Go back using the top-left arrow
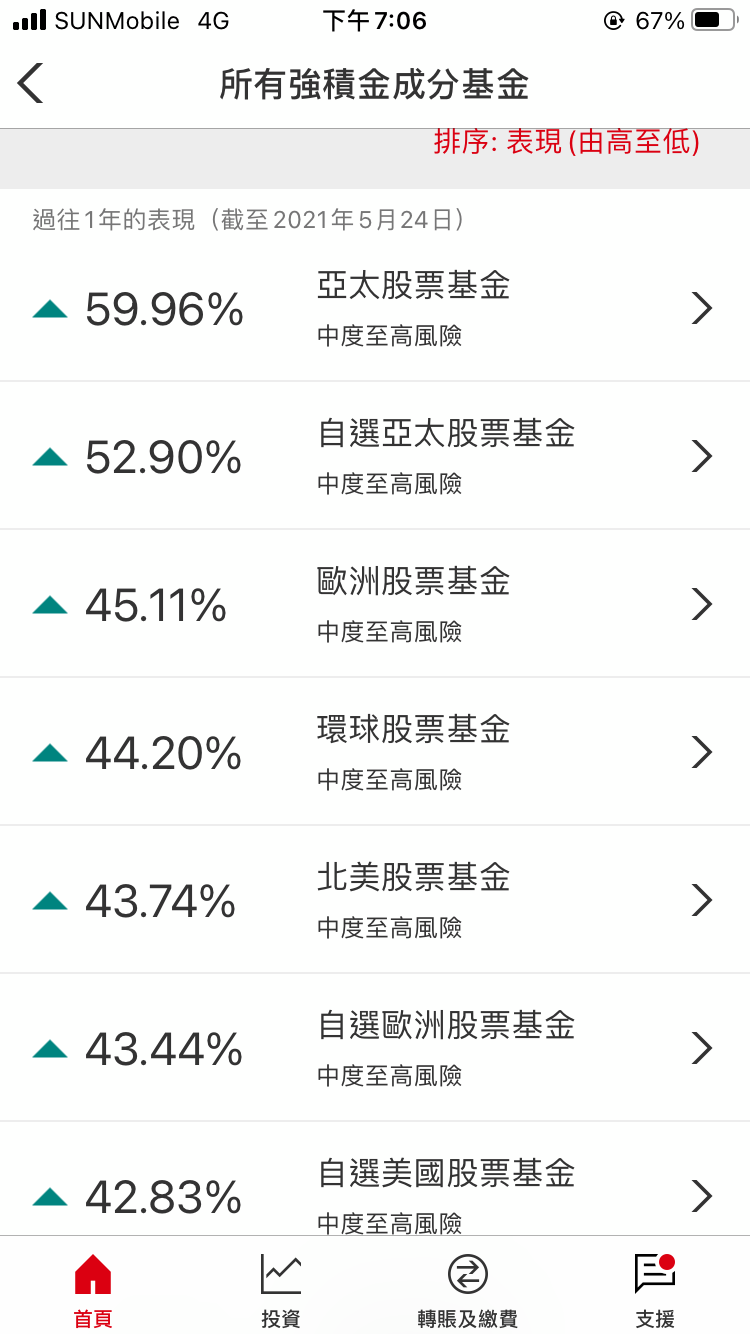Screen dimensions: 750x1334 pyautogui.click(x=31, y=83)
